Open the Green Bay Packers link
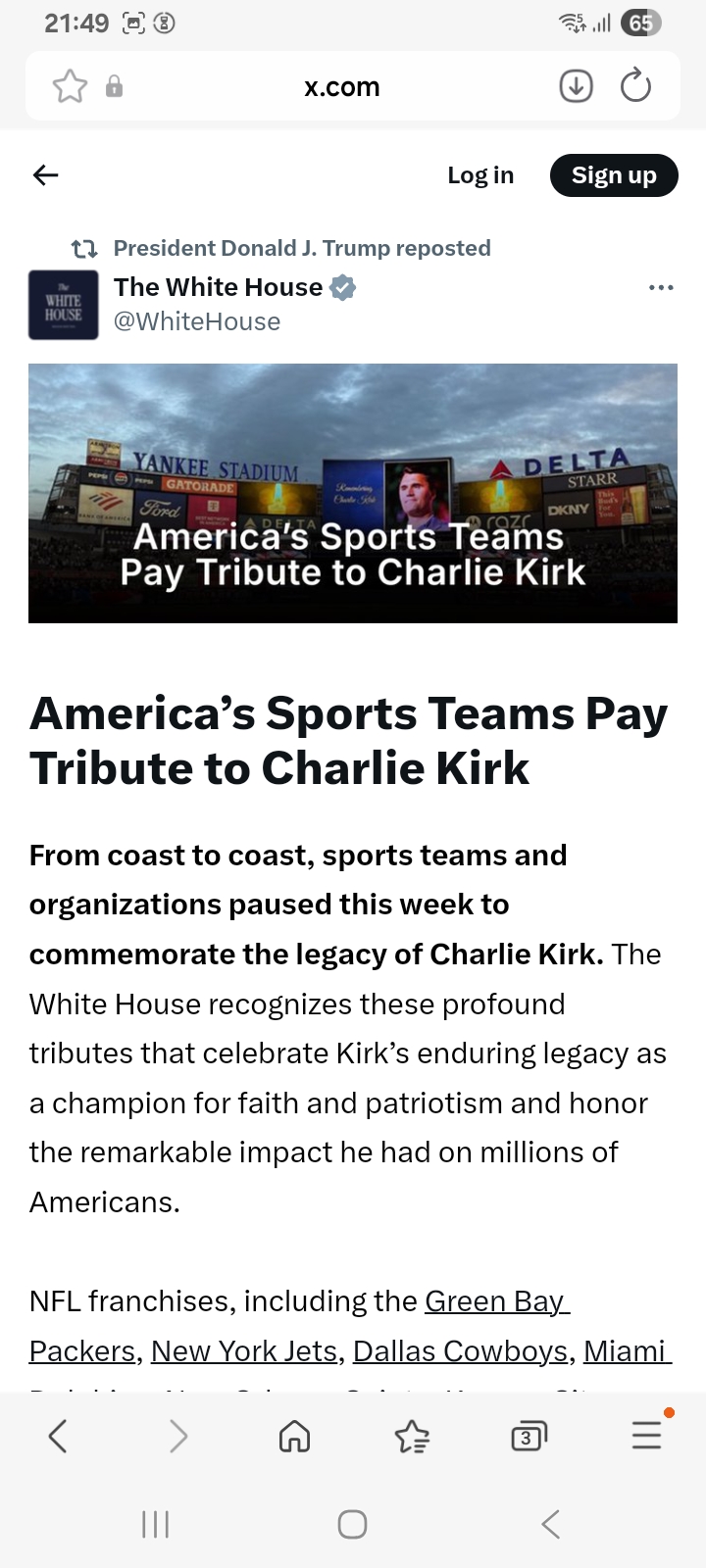 299,1326
